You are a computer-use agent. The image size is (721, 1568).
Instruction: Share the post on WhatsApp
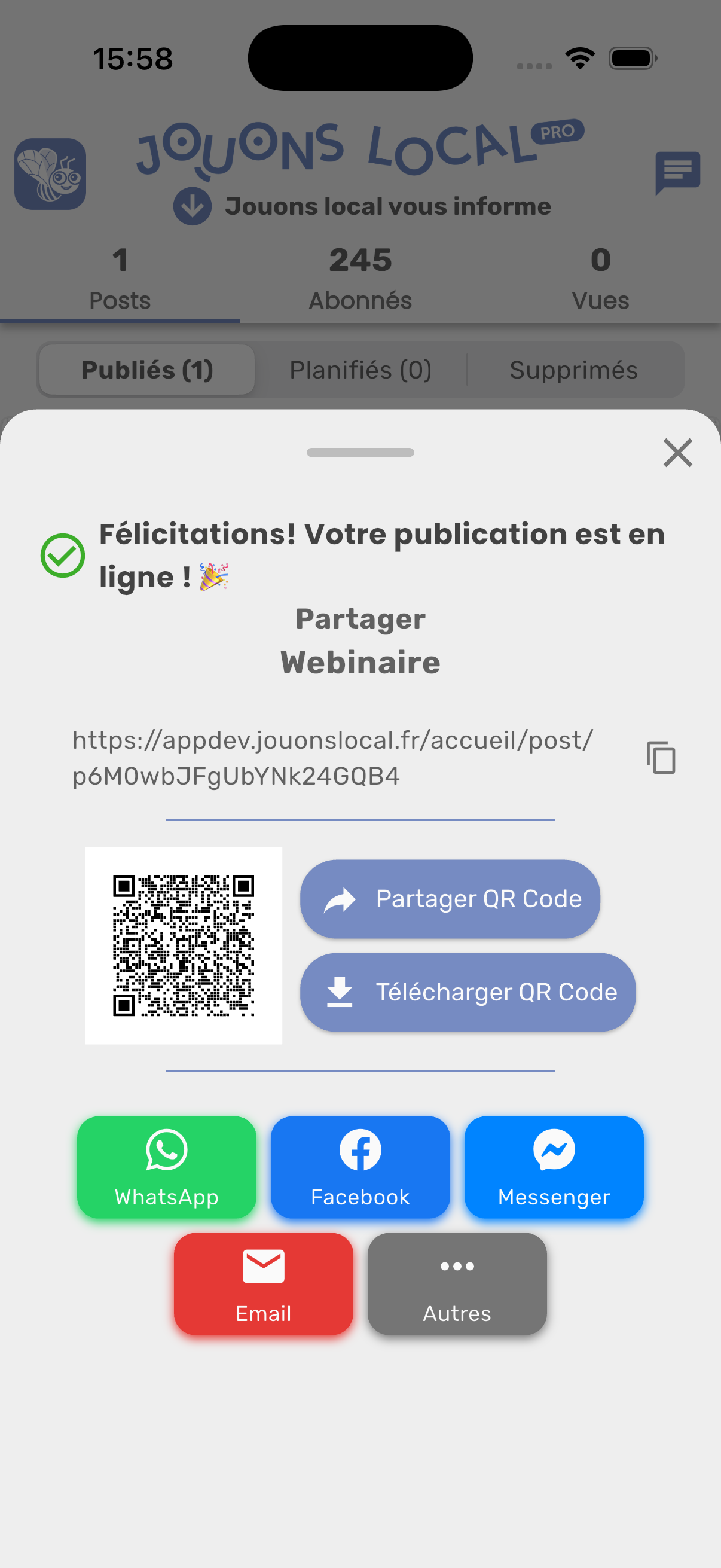tap(166, 1167)
